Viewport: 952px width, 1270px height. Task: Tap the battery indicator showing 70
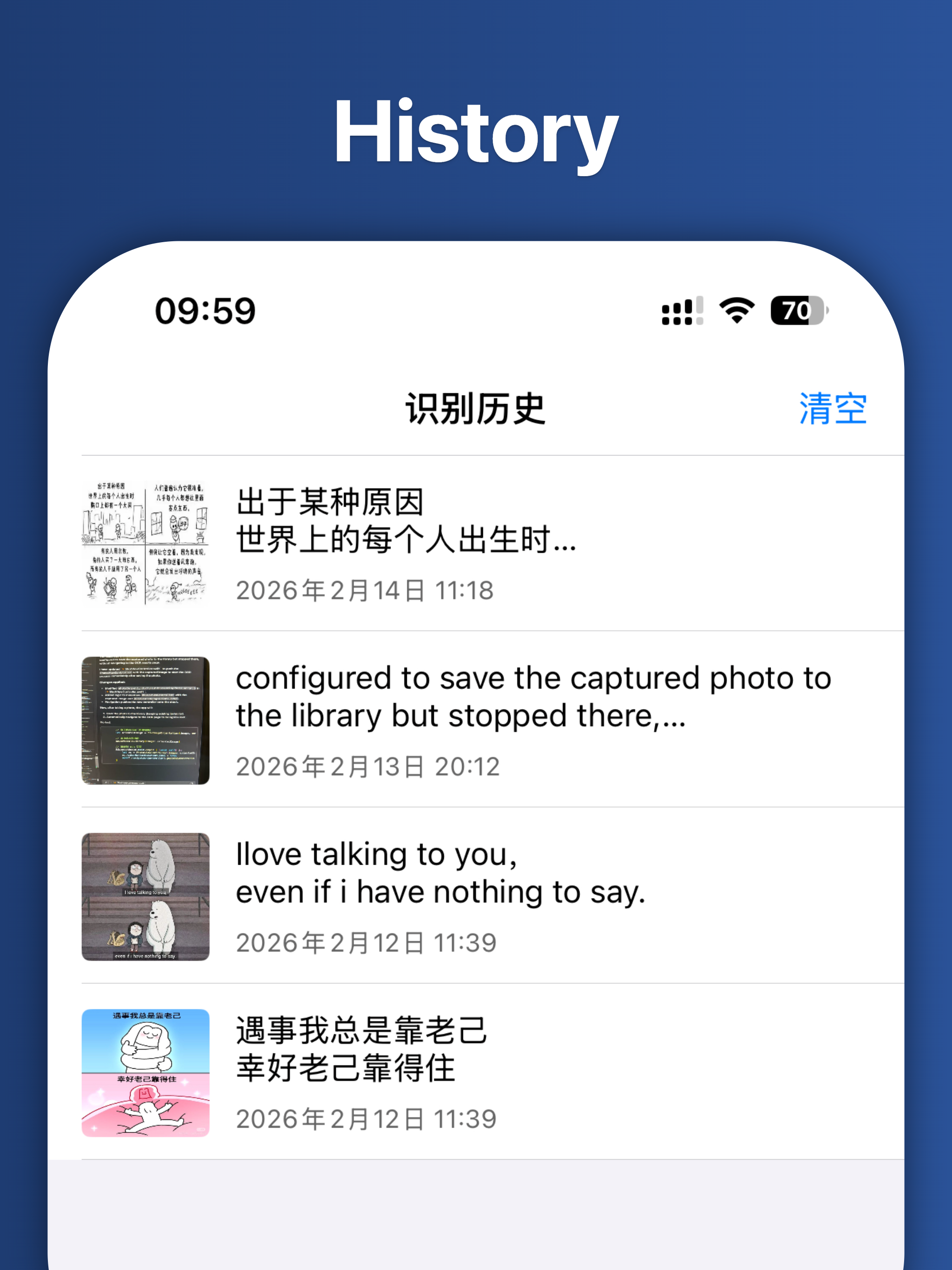tap(798, 310)
